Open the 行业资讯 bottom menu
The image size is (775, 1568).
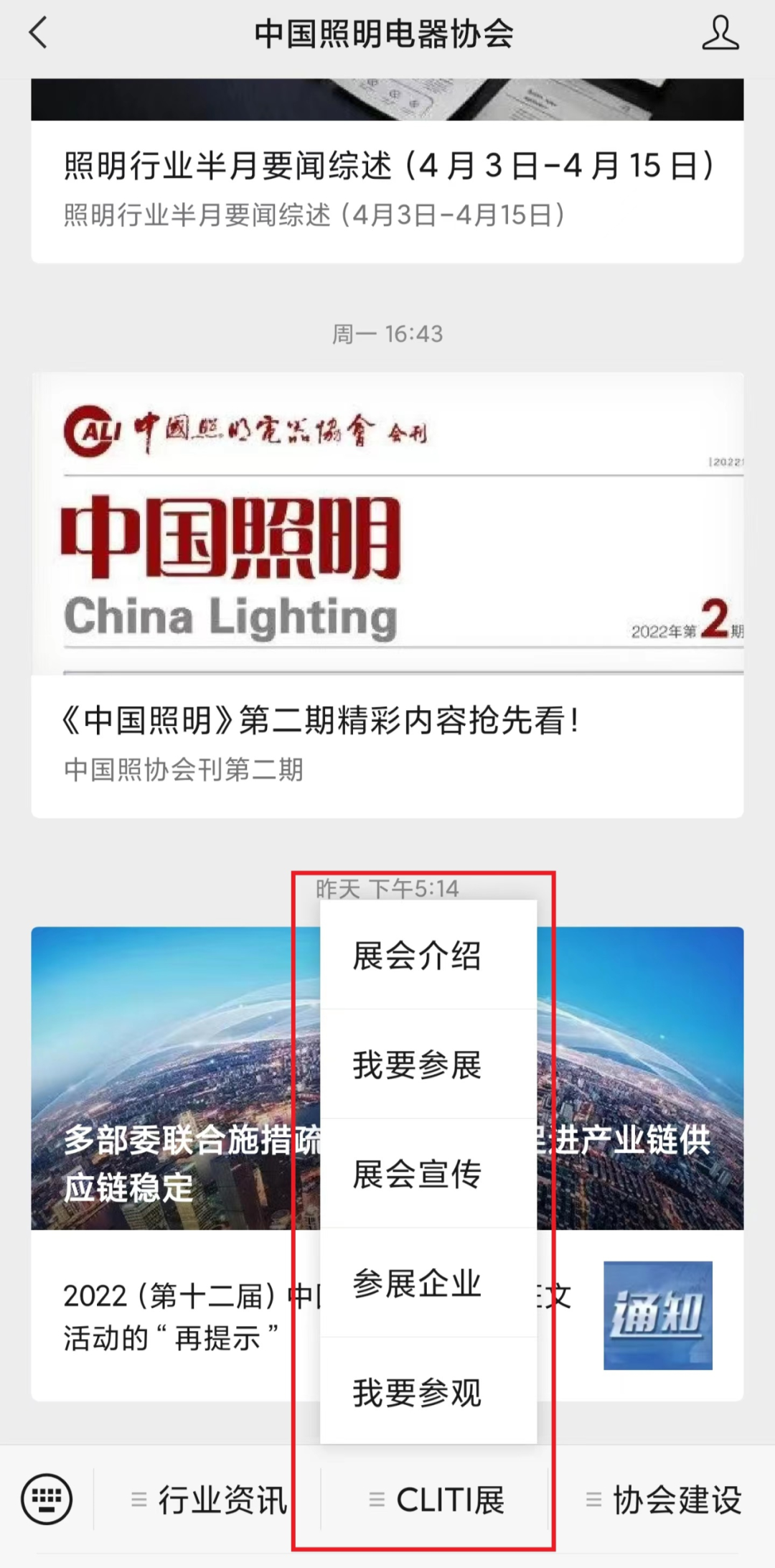point(208,1499)
